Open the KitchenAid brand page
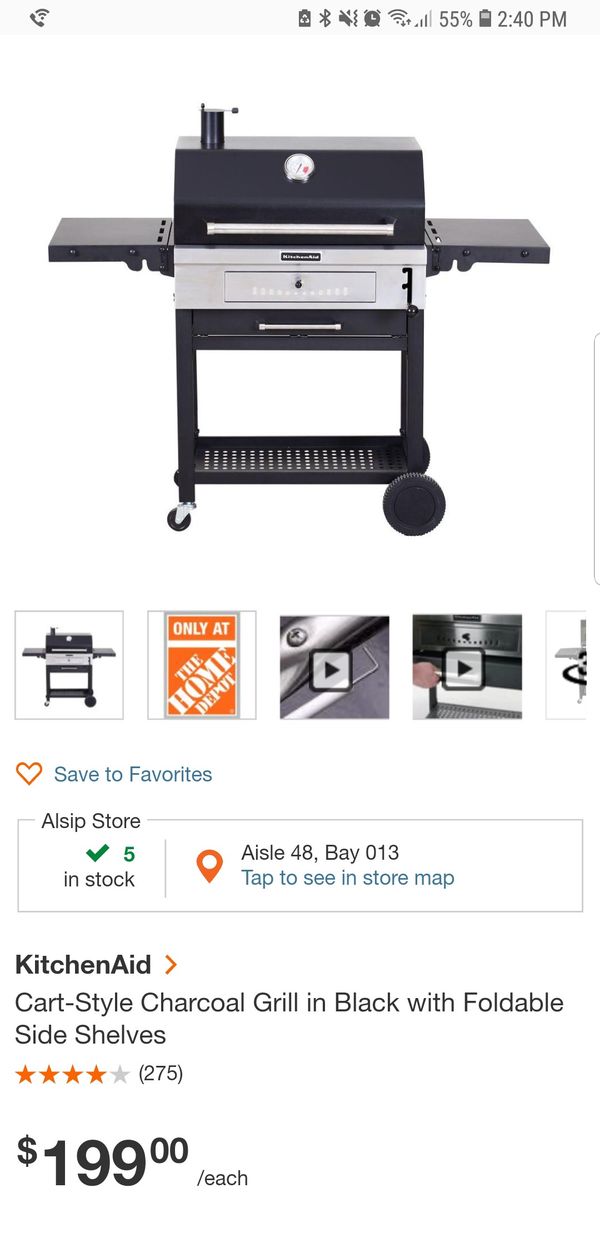600x1233 pixels. pos(96,965)
